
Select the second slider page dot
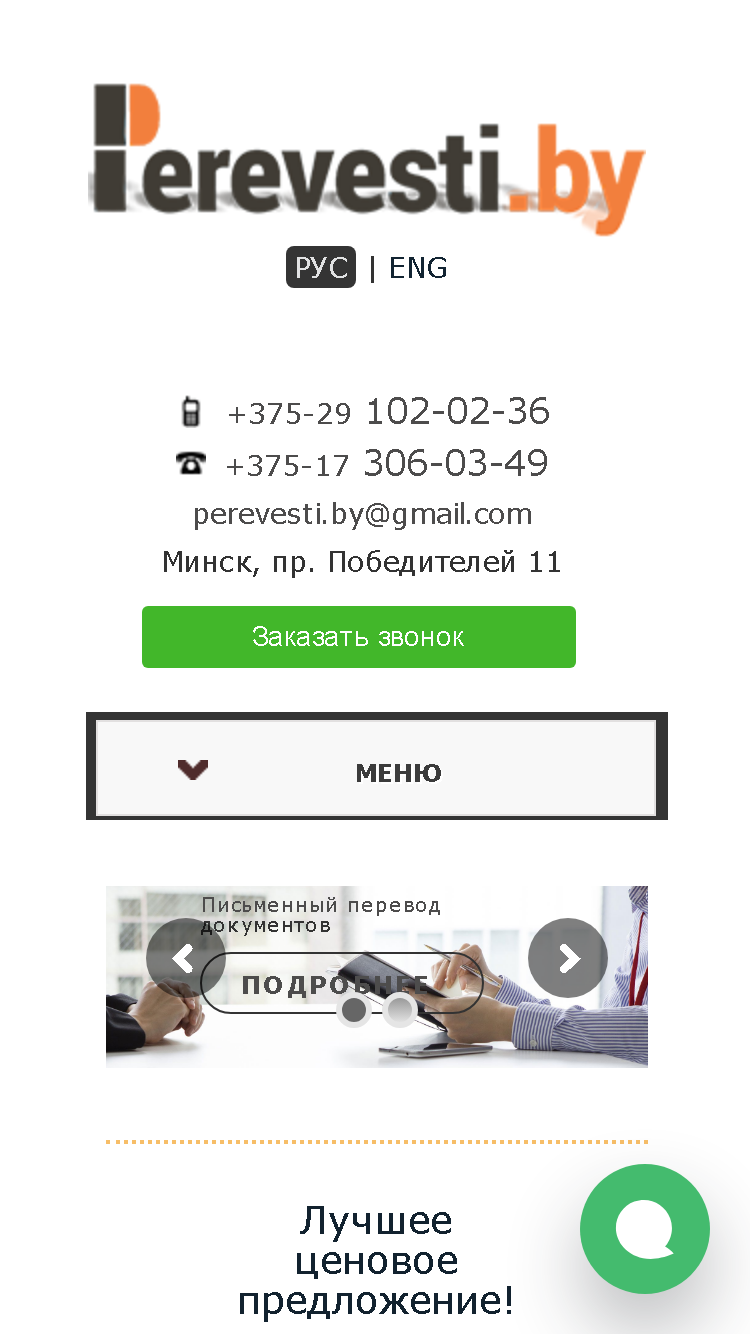click(x=400, y=1010)
